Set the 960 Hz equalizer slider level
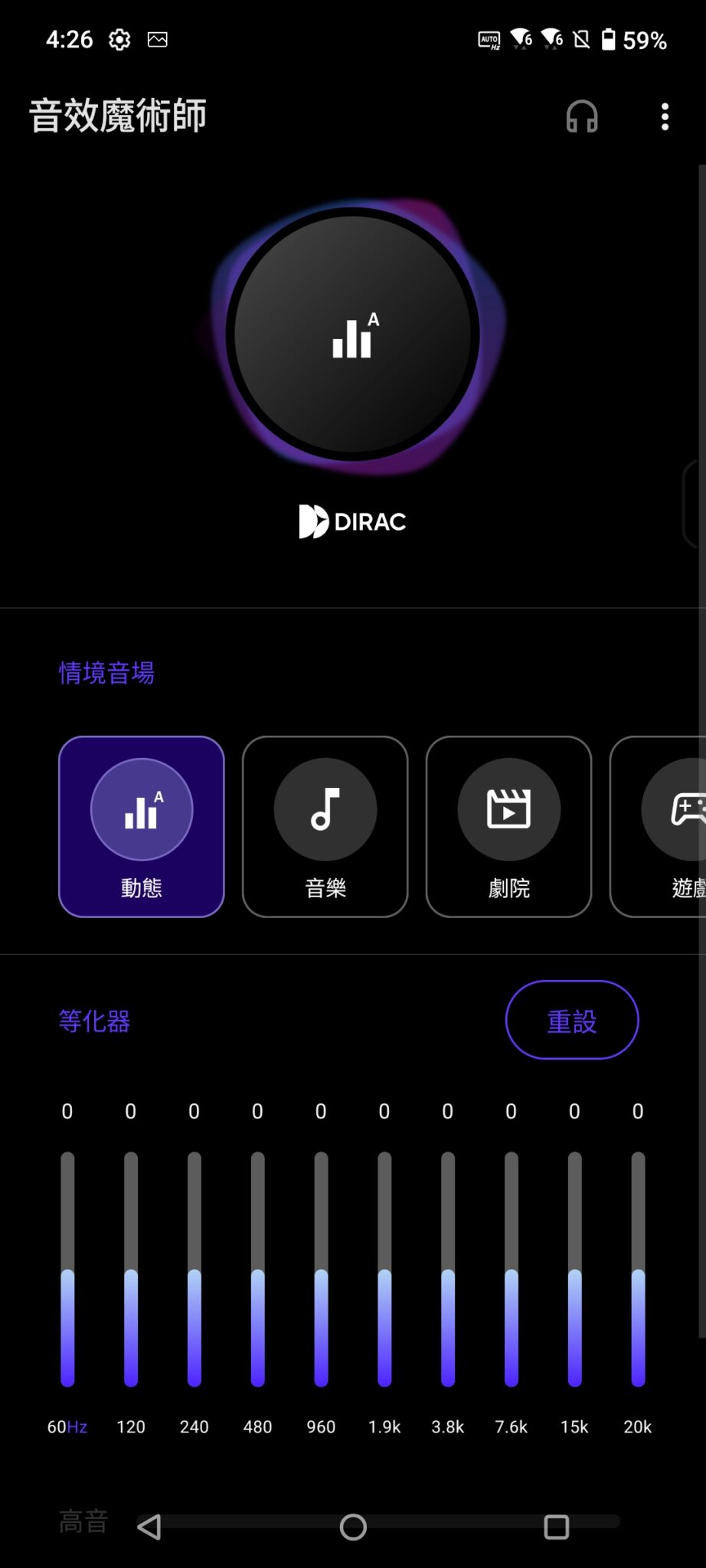The image size is (706, 1568). click(x=321, y=1270)
